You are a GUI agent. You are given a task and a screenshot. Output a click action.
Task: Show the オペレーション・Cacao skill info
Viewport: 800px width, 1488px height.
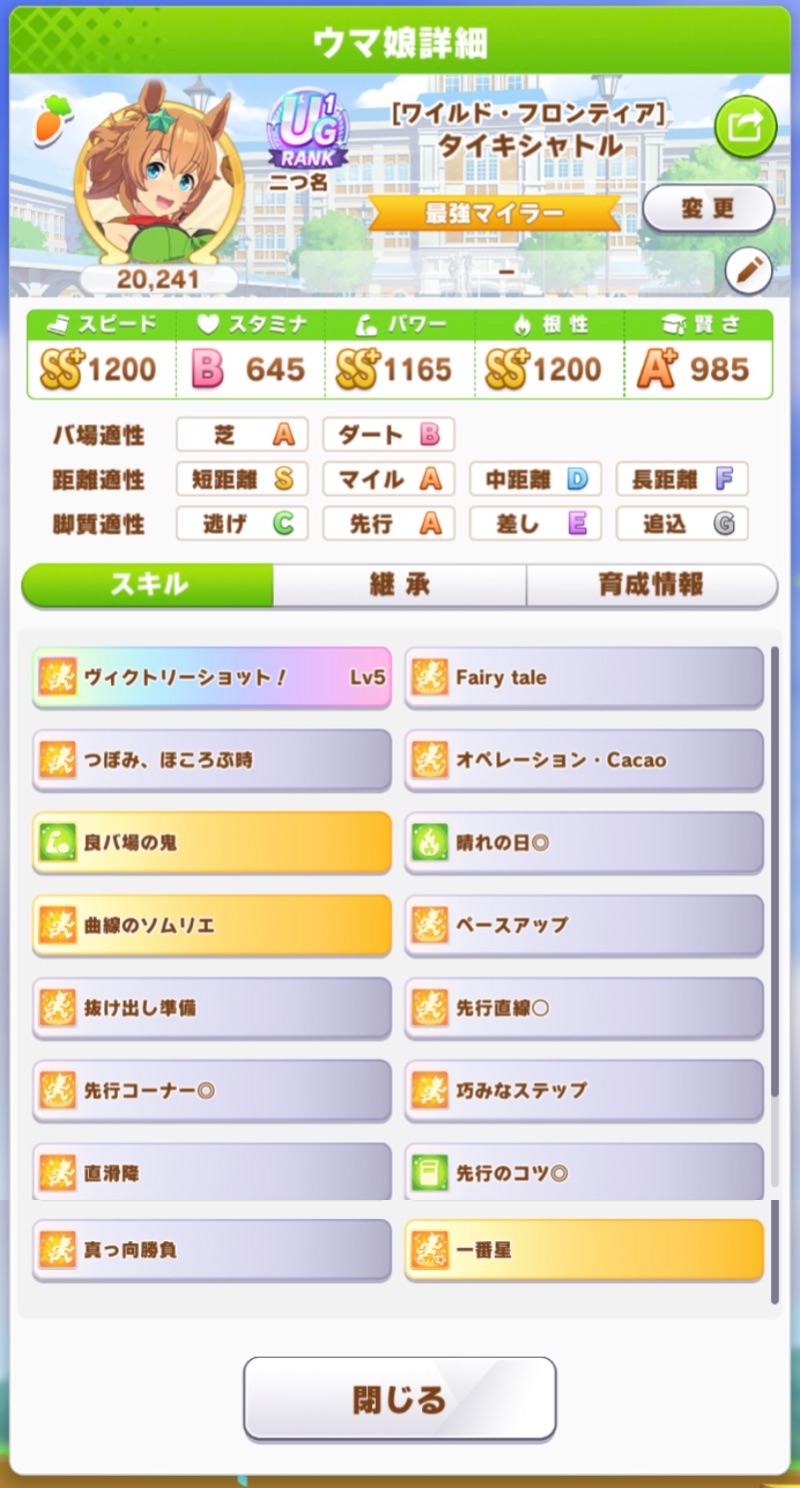point(584,760)
